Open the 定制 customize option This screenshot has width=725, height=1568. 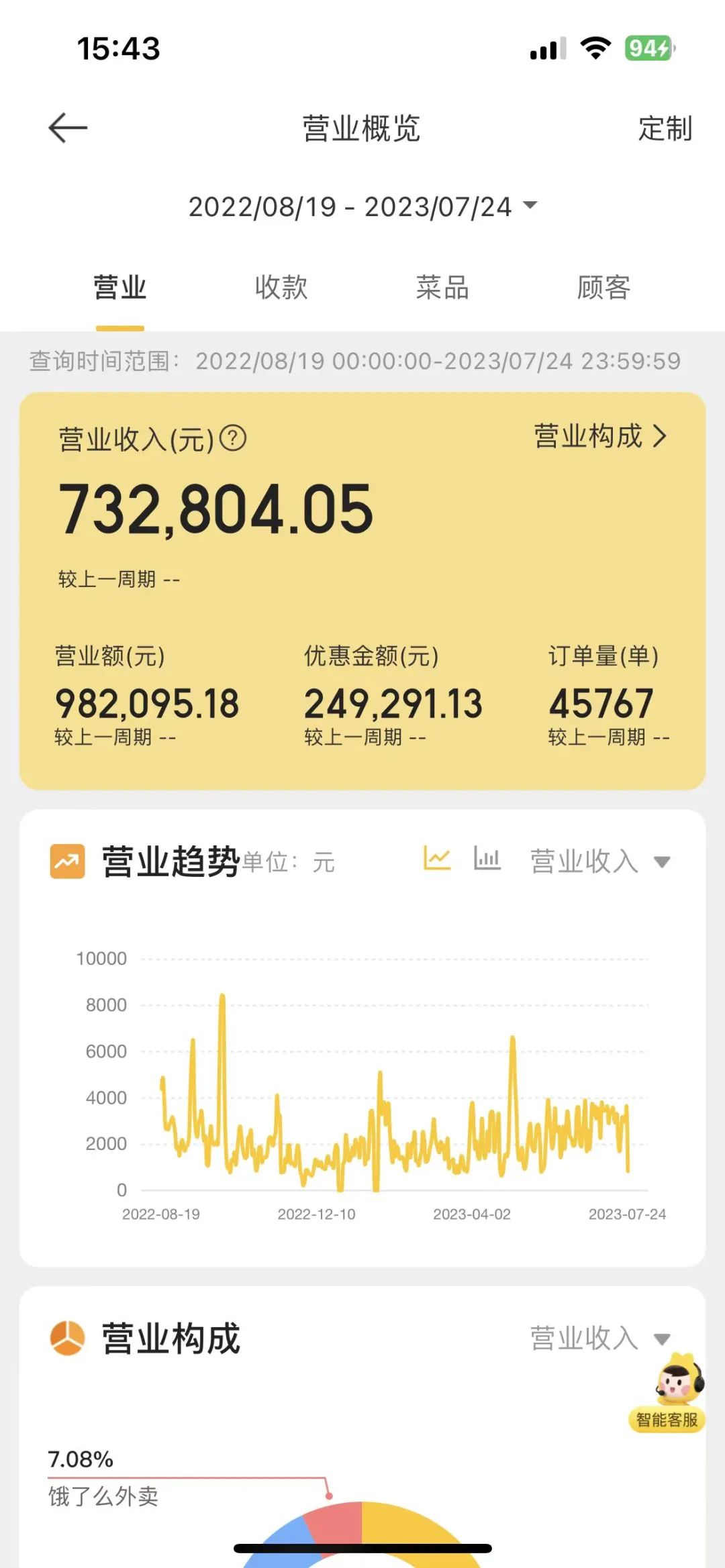pyautogui.click(x=665, y=129)
